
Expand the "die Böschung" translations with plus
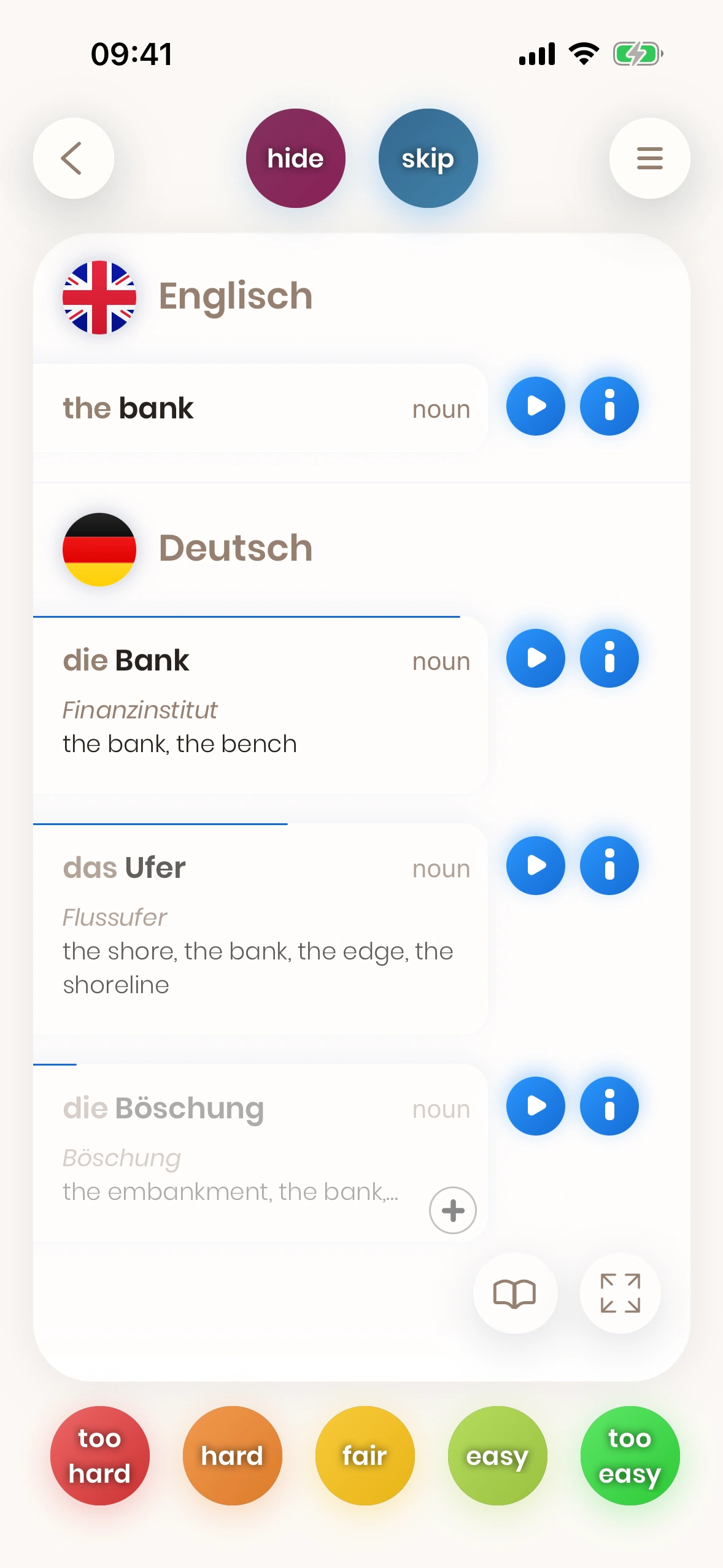click(x=453, y=1210)
